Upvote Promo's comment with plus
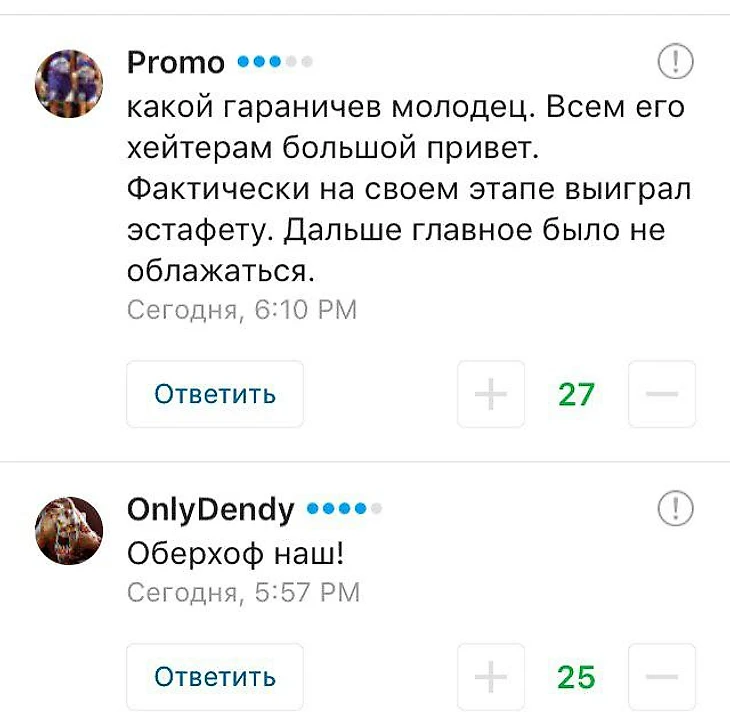The image size is (730, 712). pos(490,394)
